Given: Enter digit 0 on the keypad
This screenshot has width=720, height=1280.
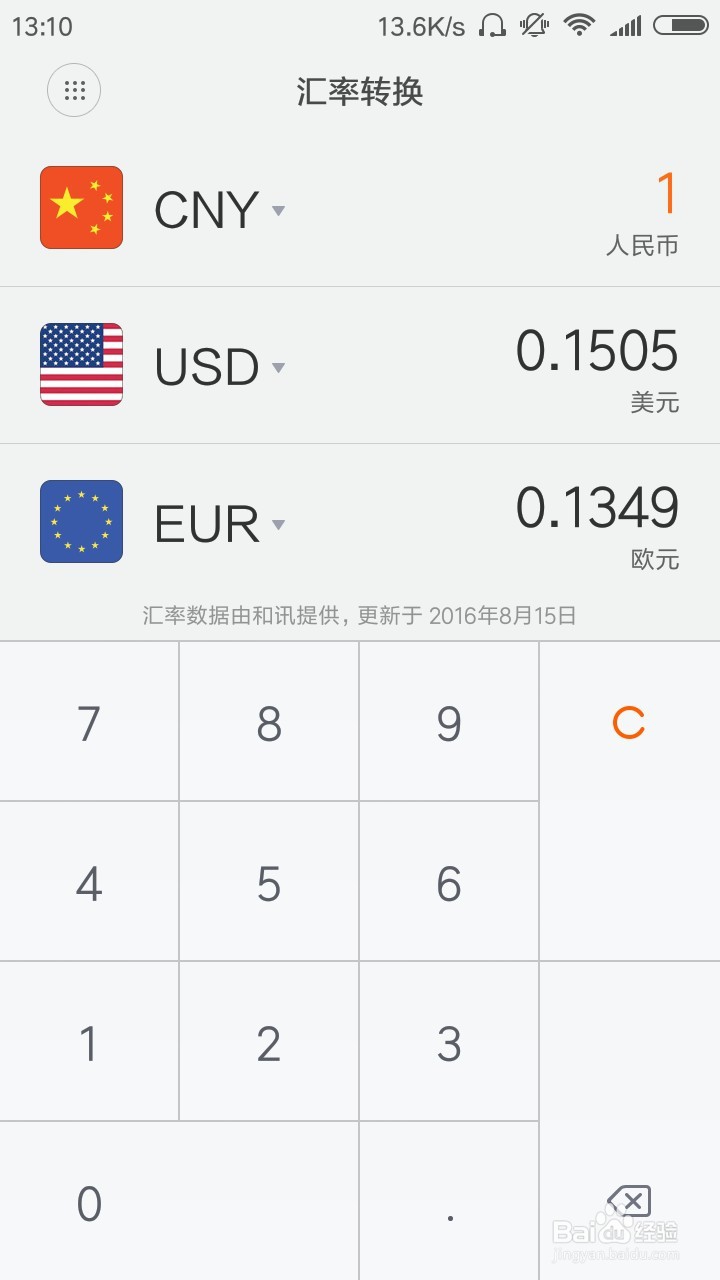Looking at the screenshot, I should click(179, 1201).
